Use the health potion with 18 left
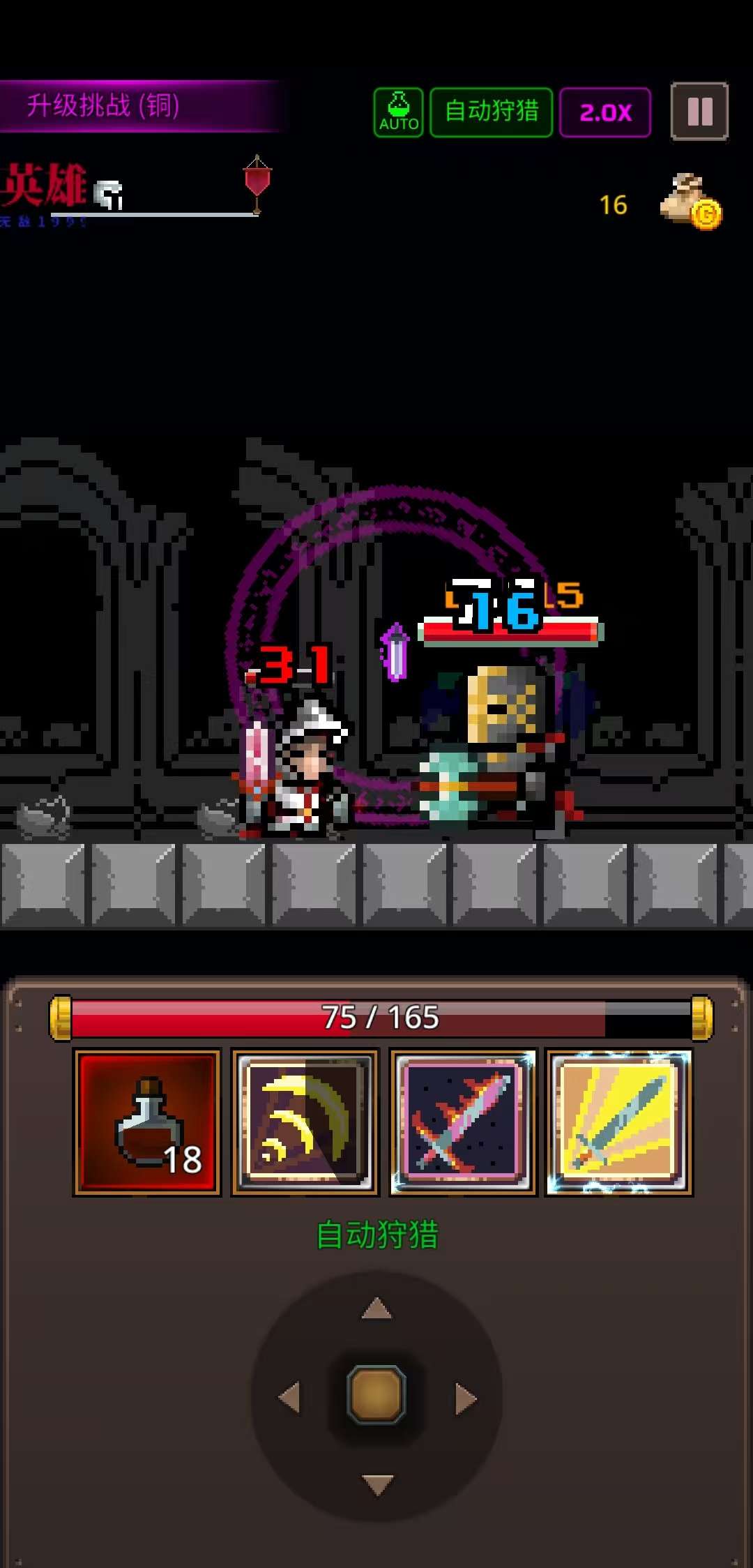The height and width of the screenshot is (1568, 753). (147, 1122)
